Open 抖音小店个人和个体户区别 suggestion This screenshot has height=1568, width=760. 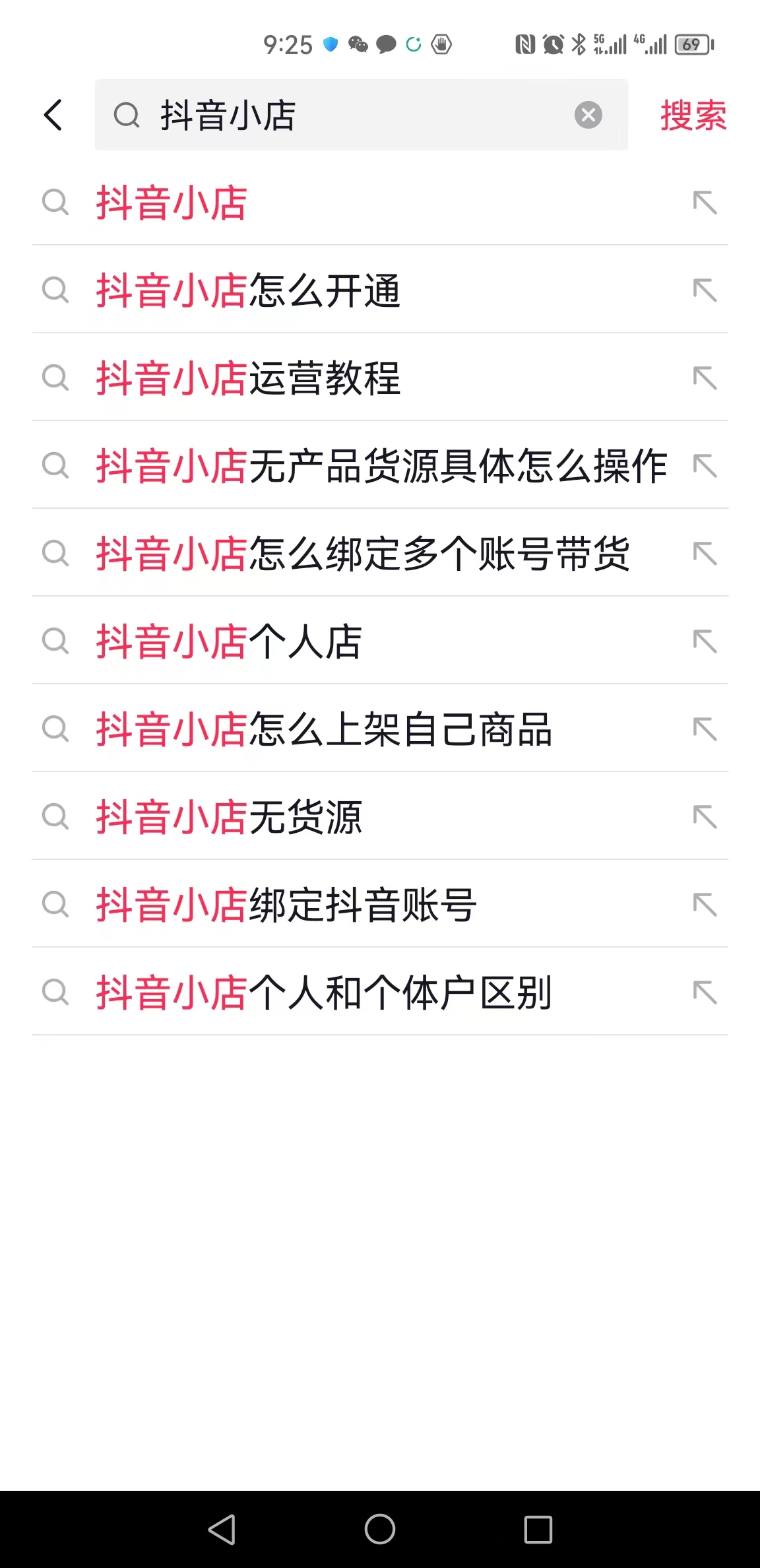(380, 992)
